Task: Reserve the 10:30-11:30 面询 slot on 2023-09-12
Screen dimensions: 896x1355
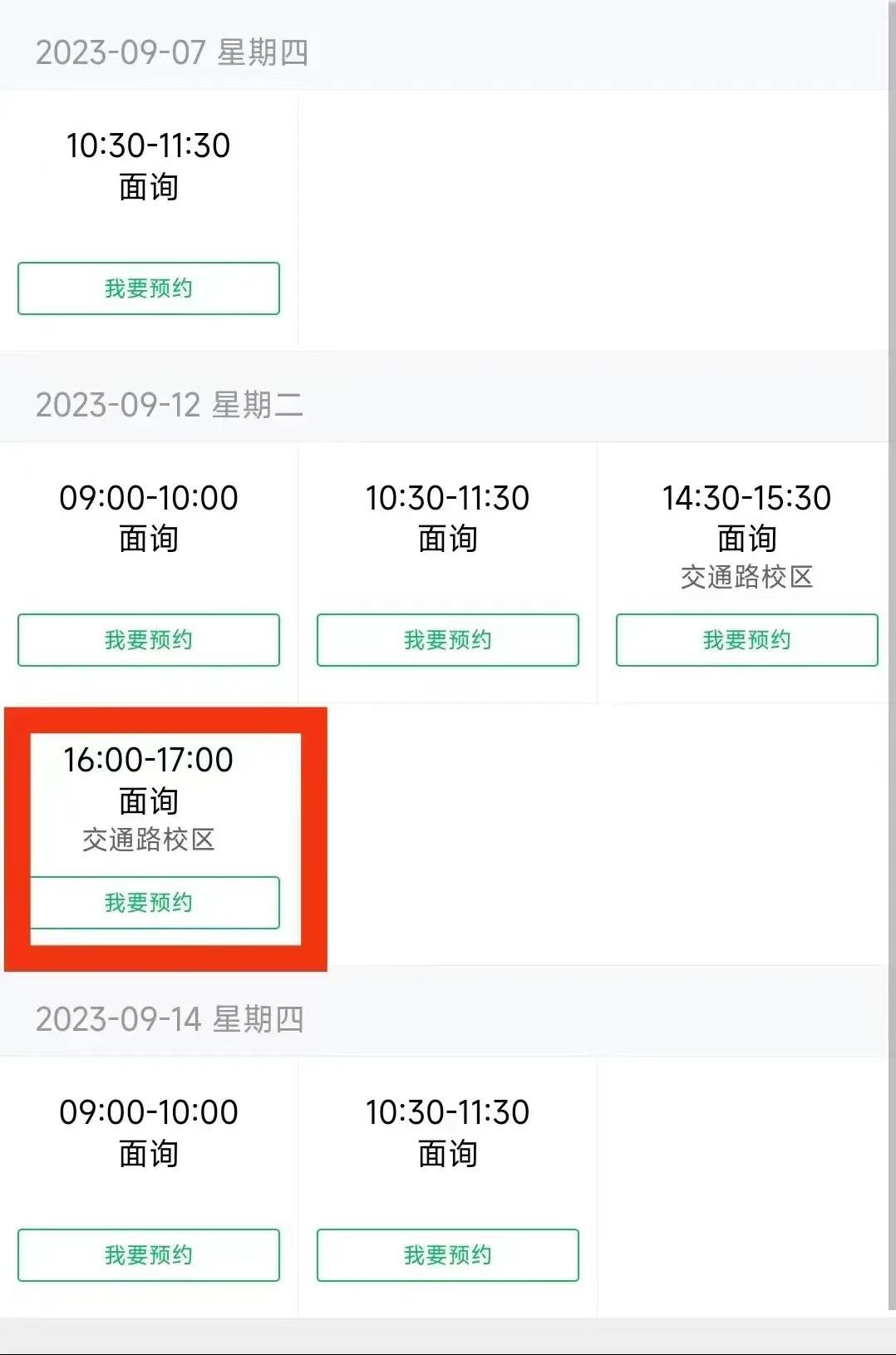Action: [x=447, y=640]
